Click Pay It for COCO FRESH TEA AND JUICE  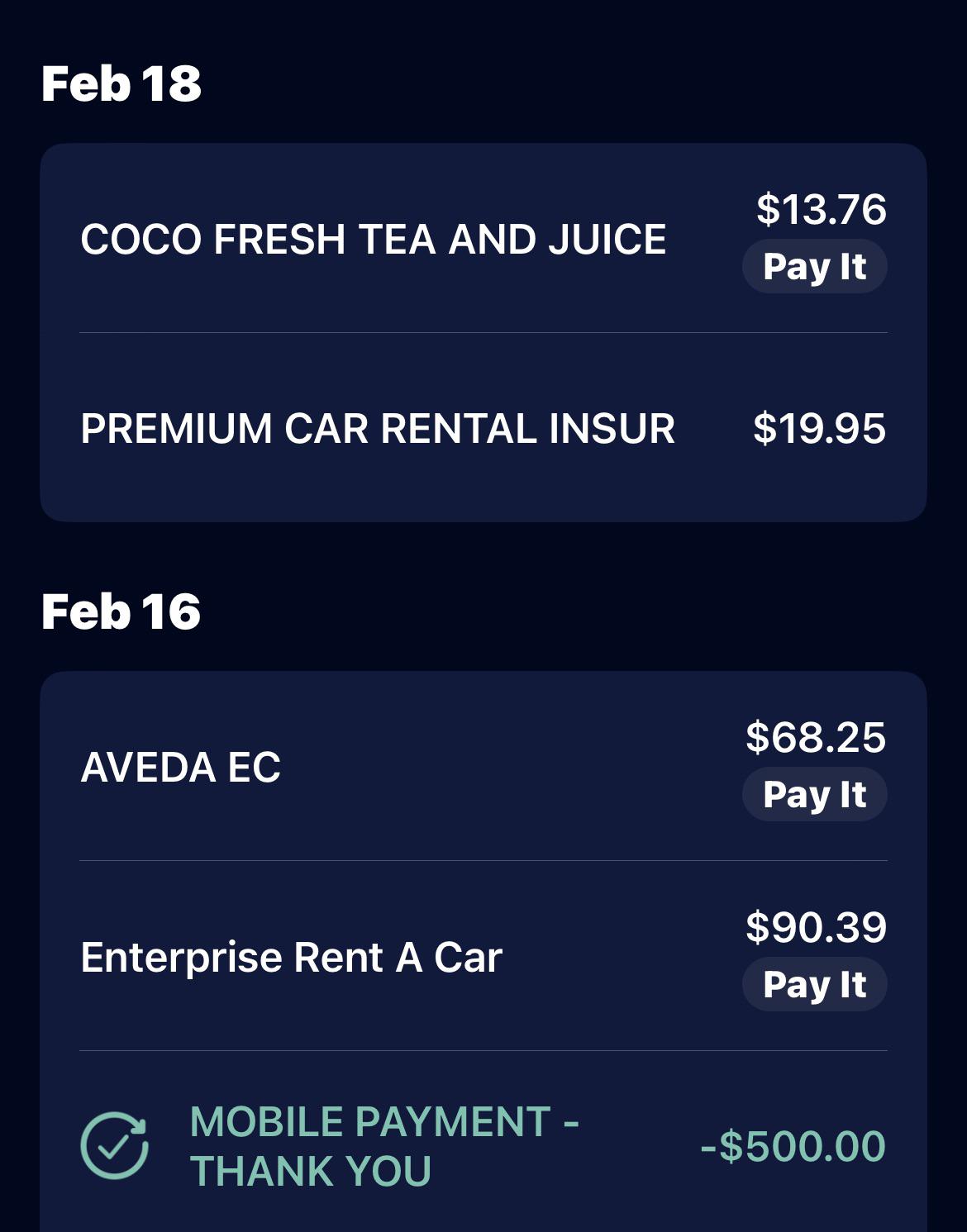point(813,265)
